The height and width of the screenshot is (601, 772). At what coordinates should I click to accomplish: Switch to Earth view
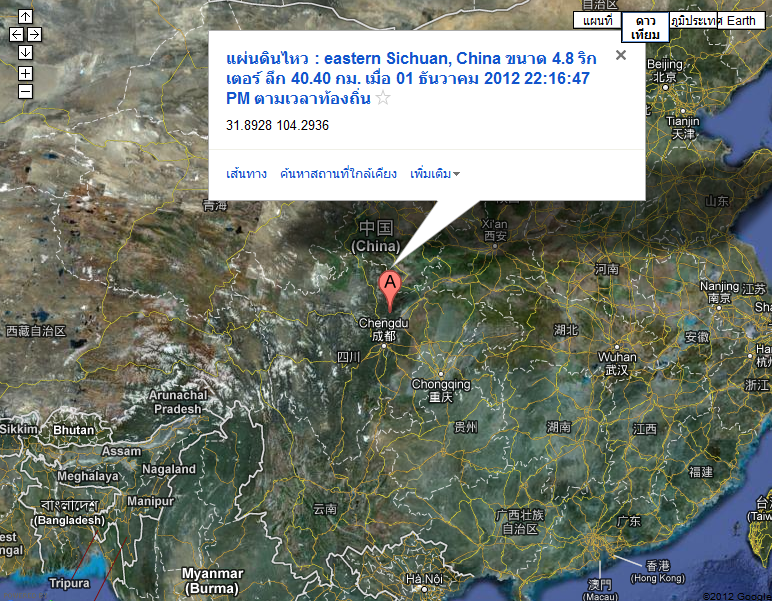click(x=742, y=21)
